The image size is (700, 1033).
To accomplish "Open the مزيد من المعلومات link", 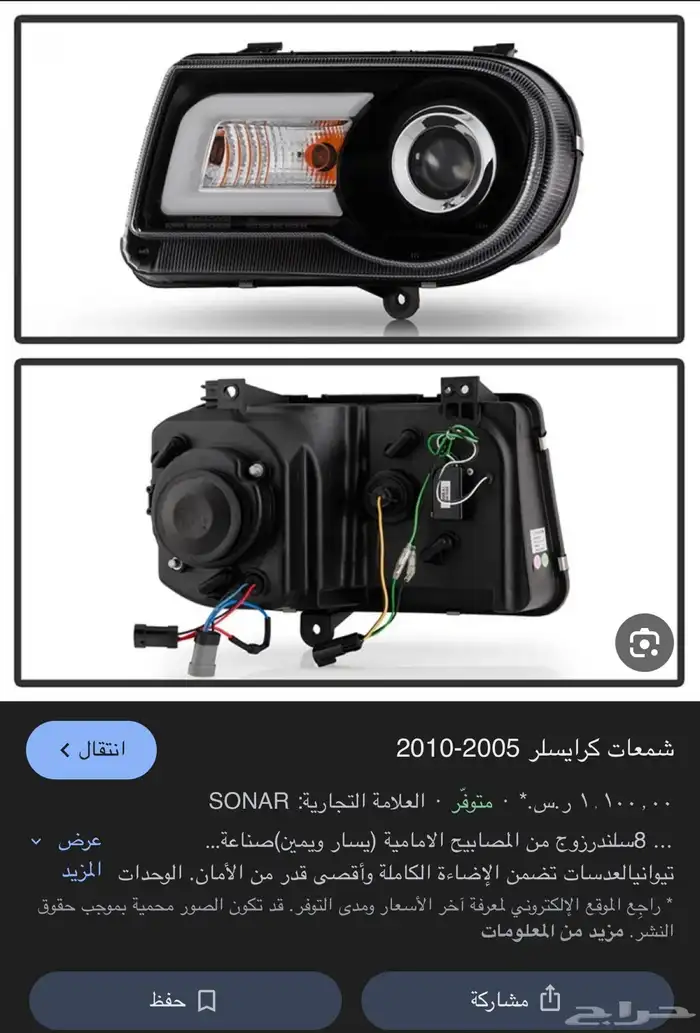I will click(541, 931).
